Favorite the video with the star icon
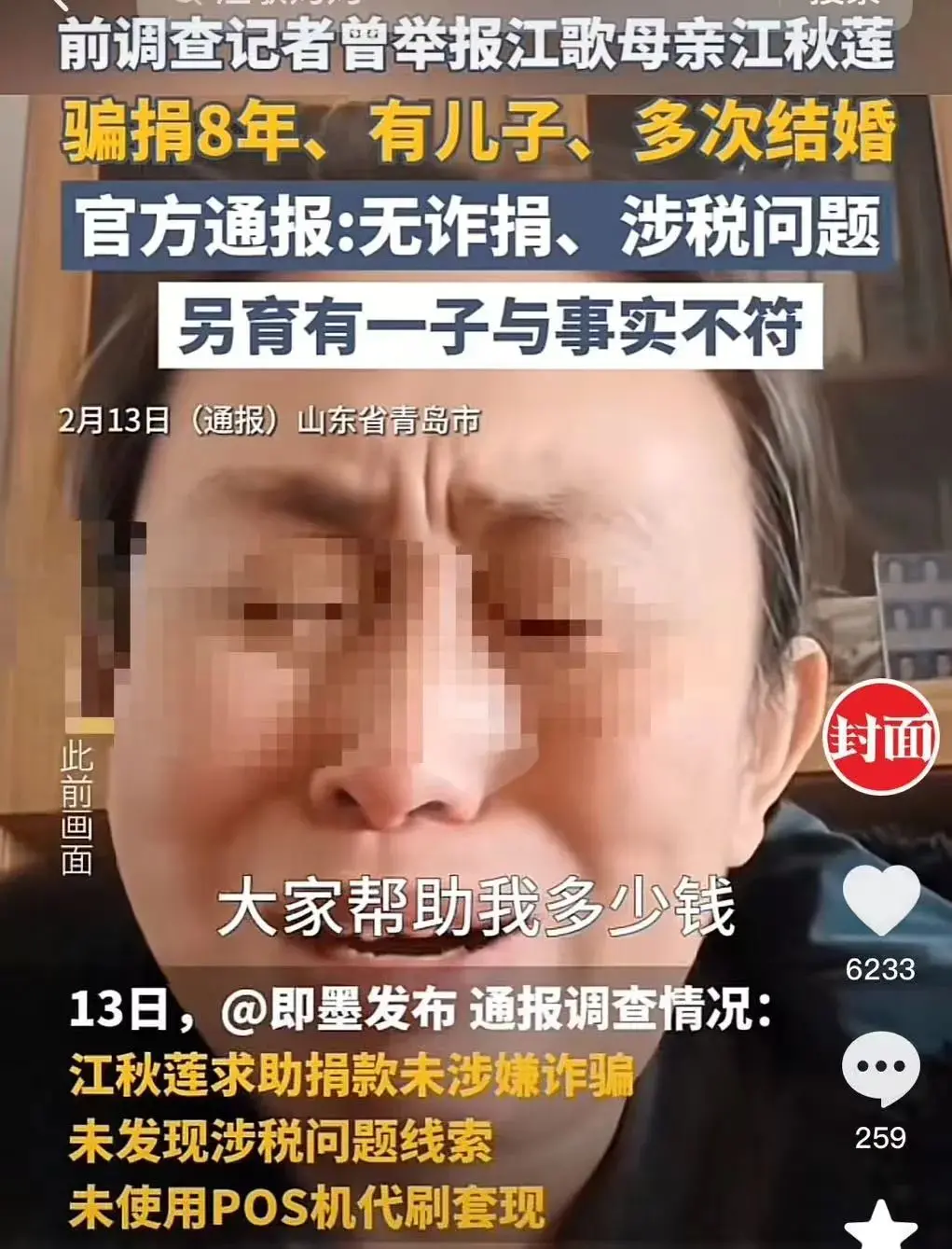 [x=880, y=1226]
